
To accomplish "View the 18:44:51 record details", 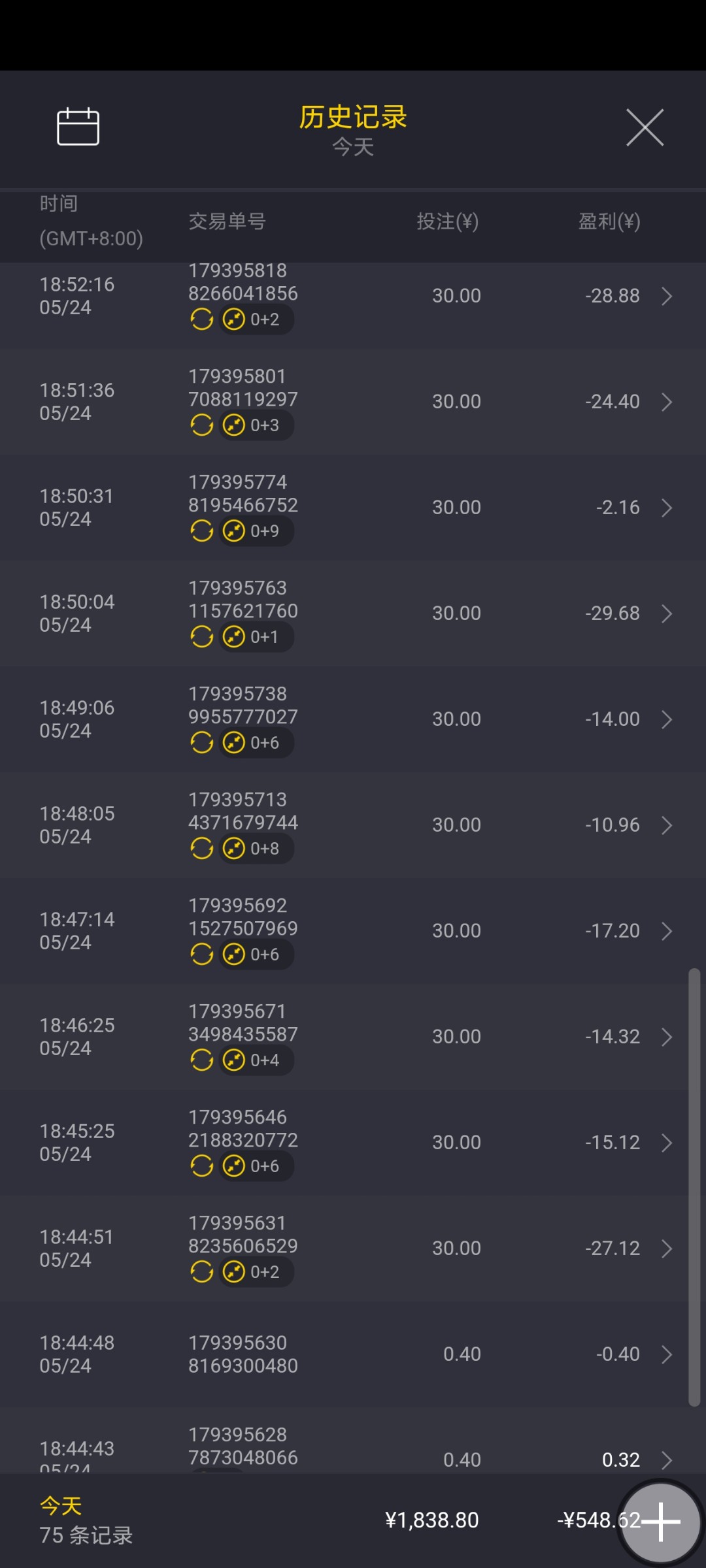I will 353,1249.
